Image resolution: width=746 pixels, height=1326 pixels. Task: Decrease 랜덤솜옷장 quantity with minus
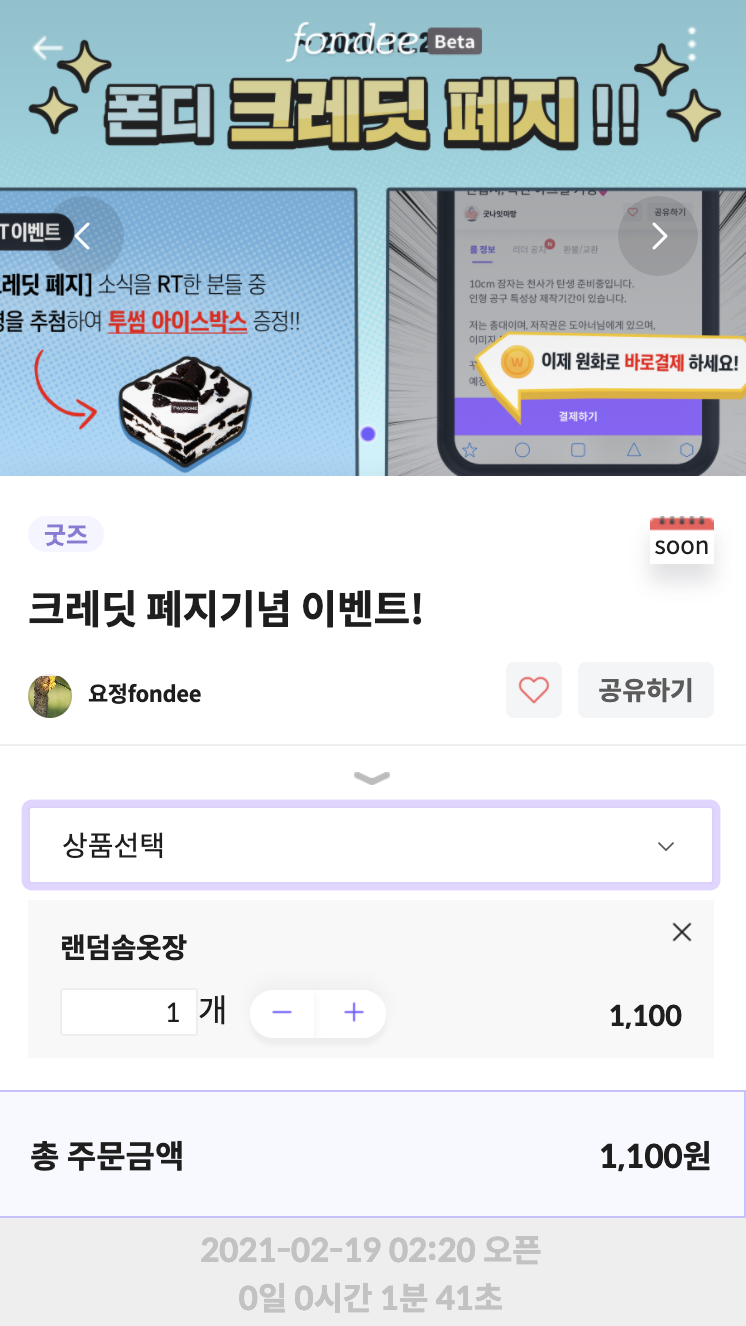(x=282, y=1013)
